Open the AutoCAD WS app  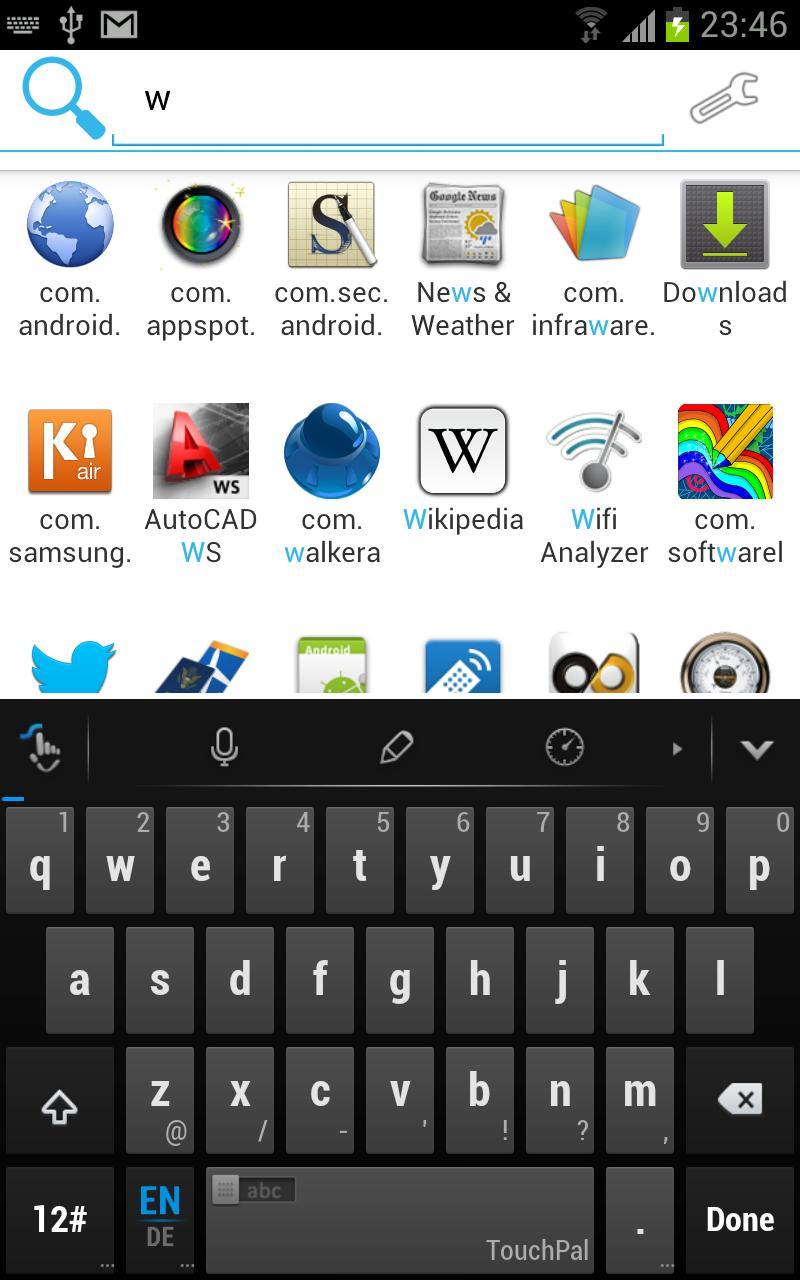(x=200, y=452)
